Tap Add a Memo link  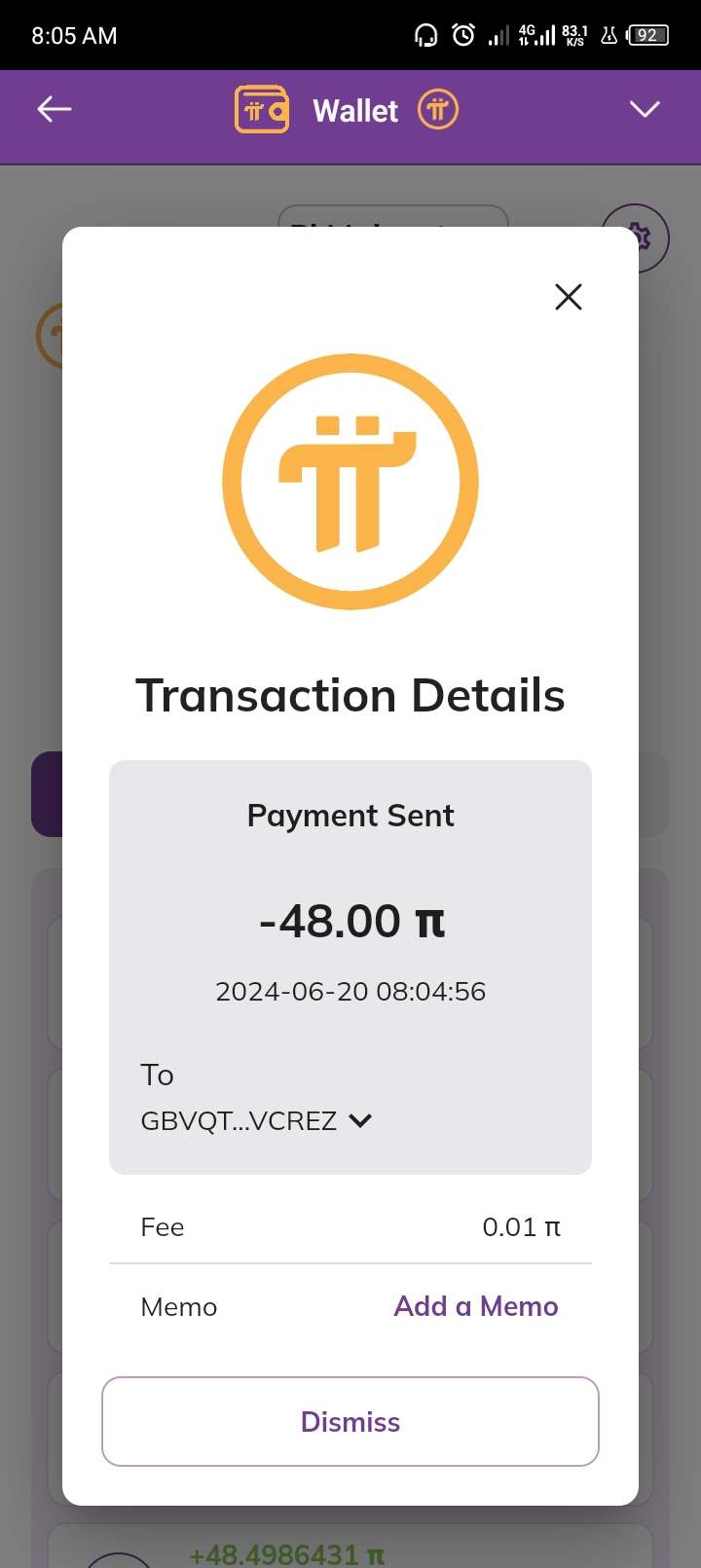tap(476, 1306)
